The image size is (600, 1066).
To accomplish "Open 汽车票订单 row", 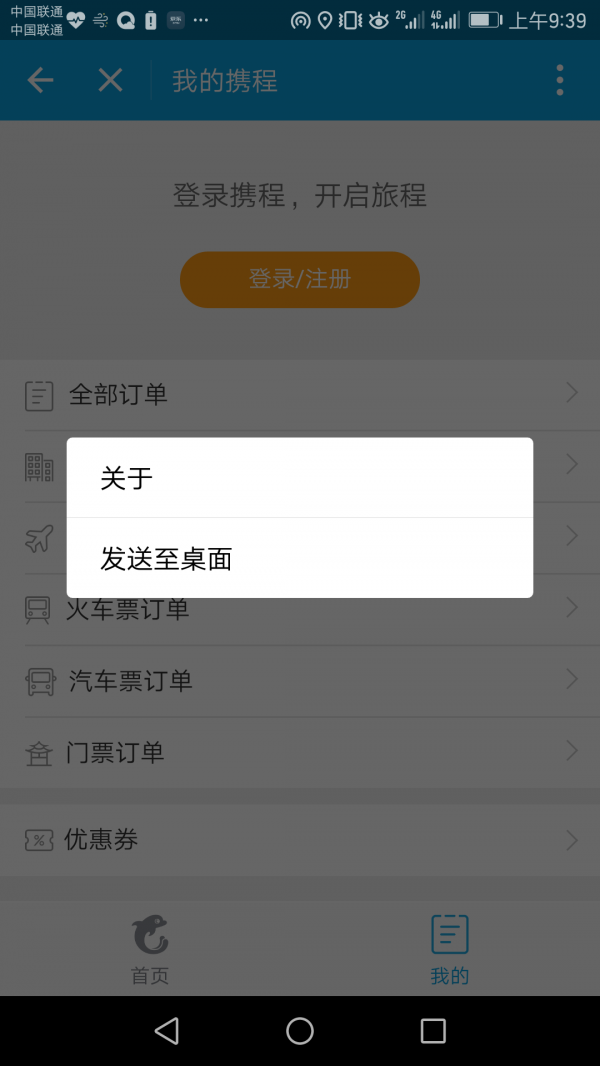I will pos(300,681).
